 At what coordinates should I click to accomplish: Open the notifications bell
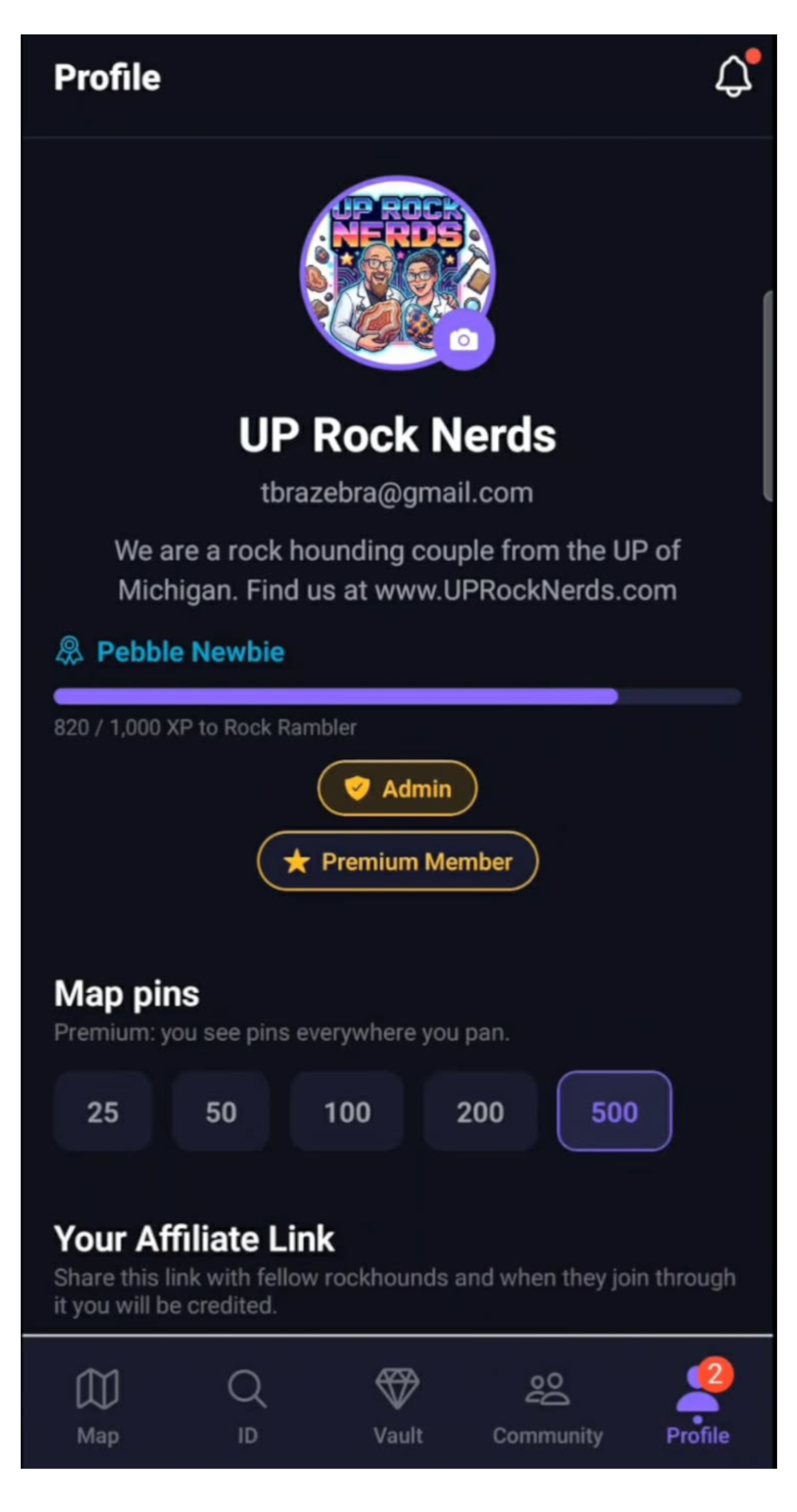coord(733,77)
